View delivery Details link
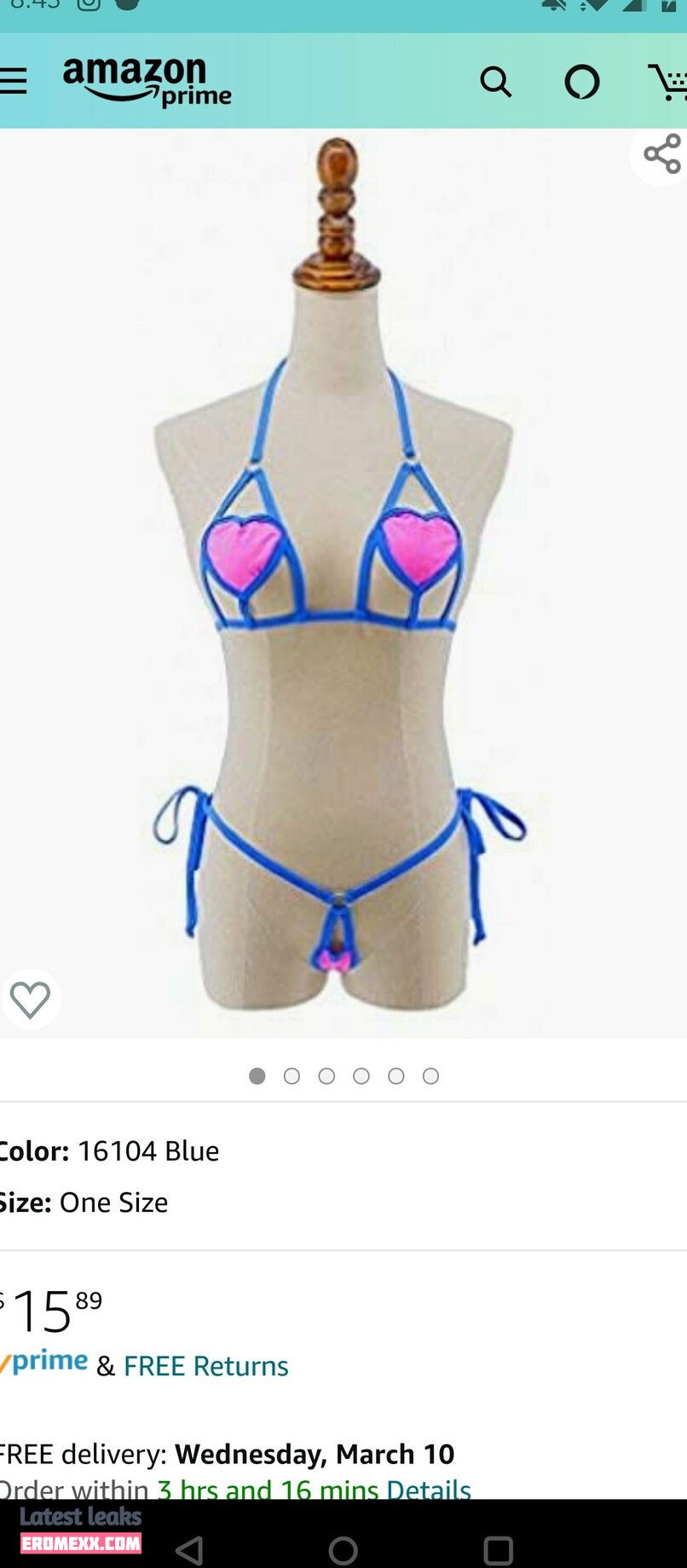 [429, 1489]
